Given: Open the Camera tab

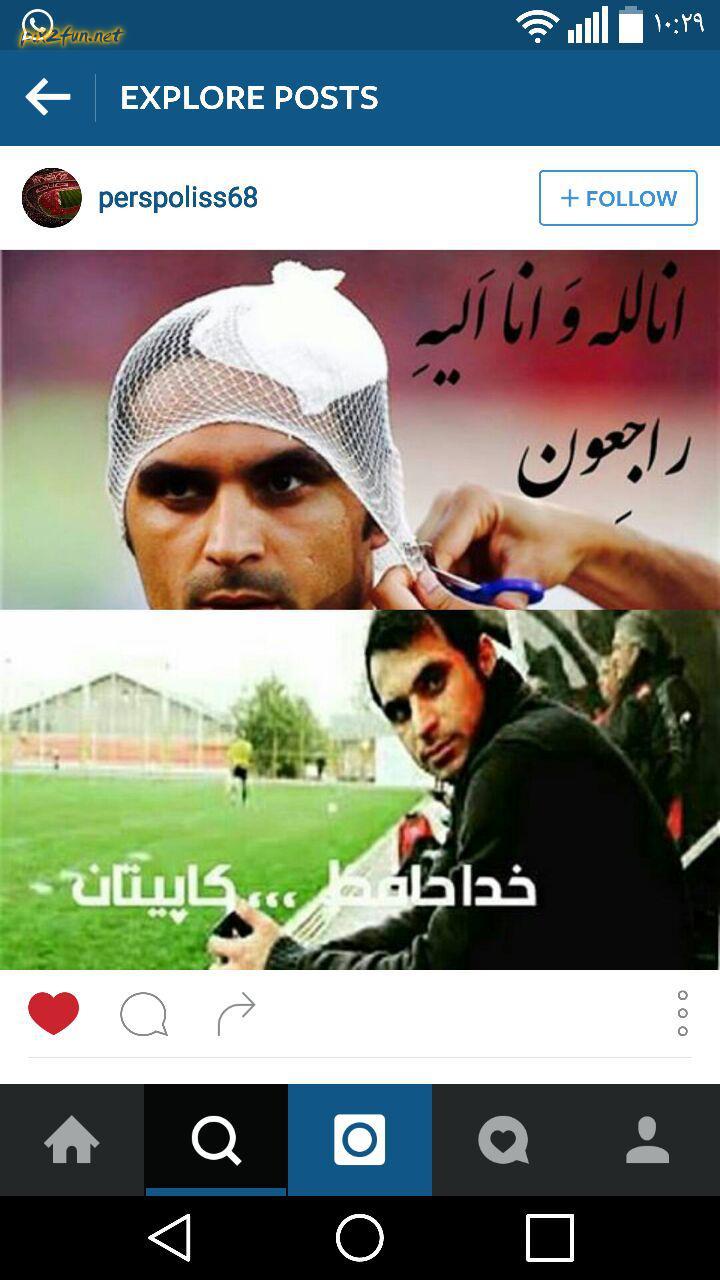Looking at the screenshot, I should [x=360, y=1140].
